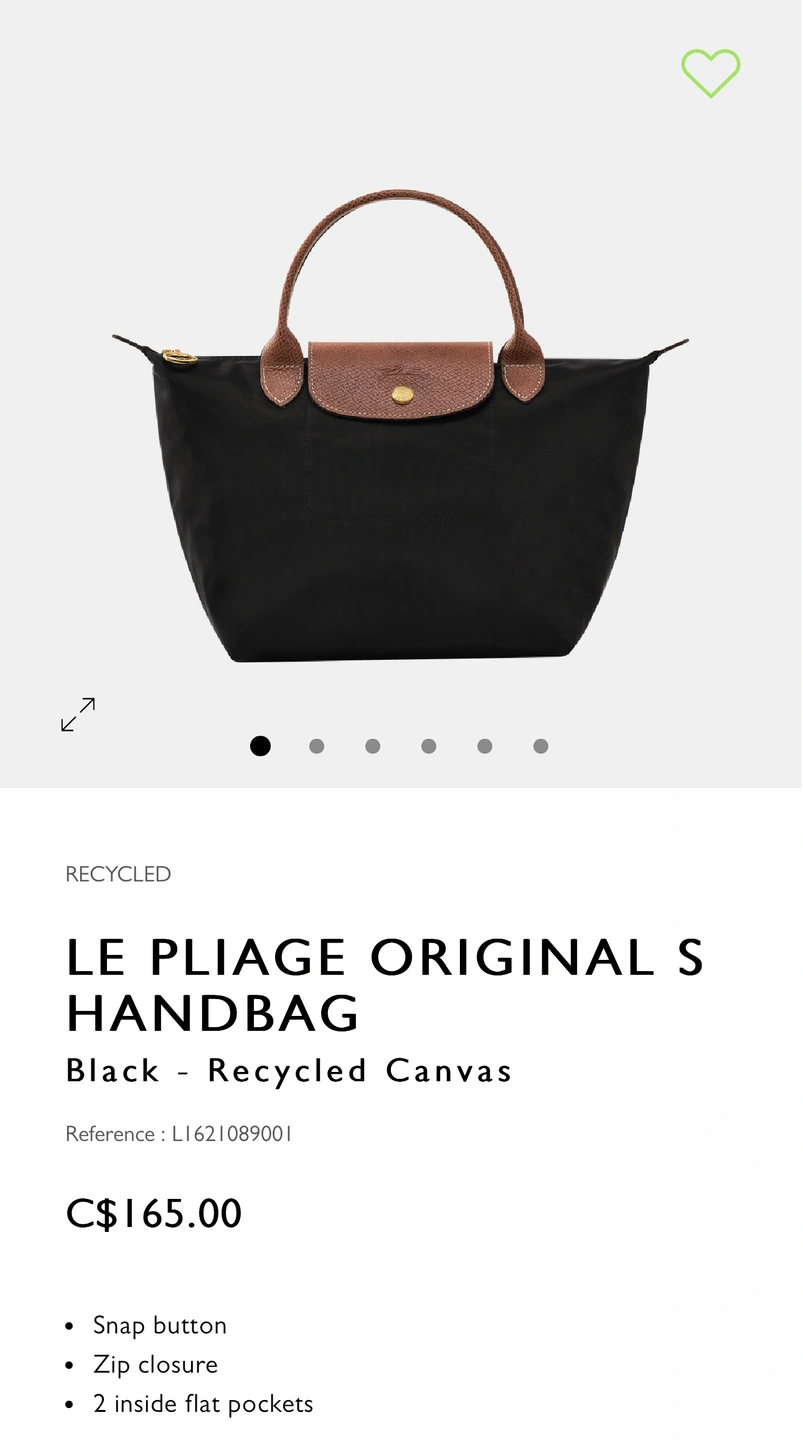Image resolution: width=803 pixels, height=1440 pixels.
Task: Jump to the last carousel dot
Action: [x=541, y=746]
